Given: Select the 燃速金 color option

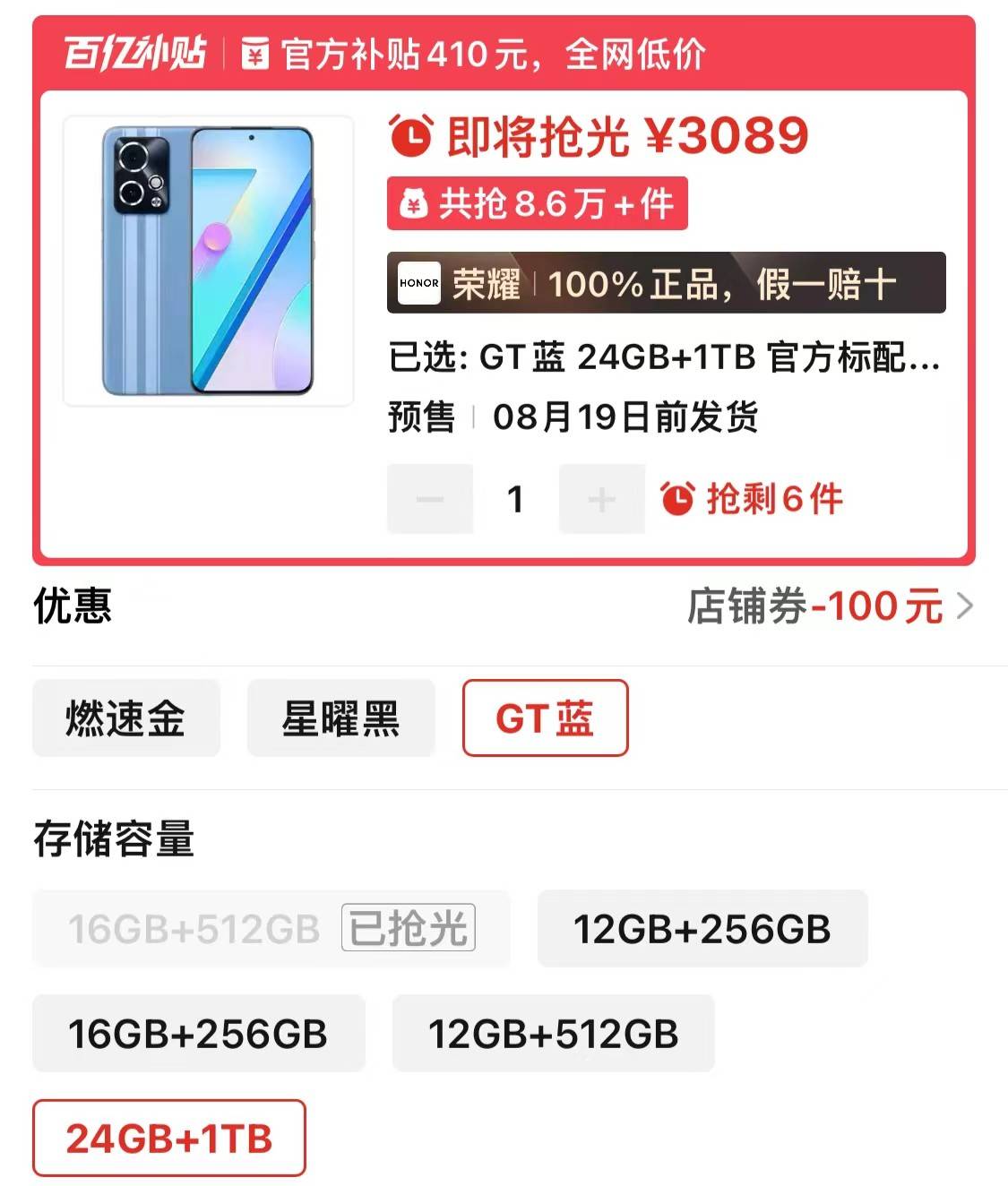Looking at the screenshot, I should (x=126, y=718).
